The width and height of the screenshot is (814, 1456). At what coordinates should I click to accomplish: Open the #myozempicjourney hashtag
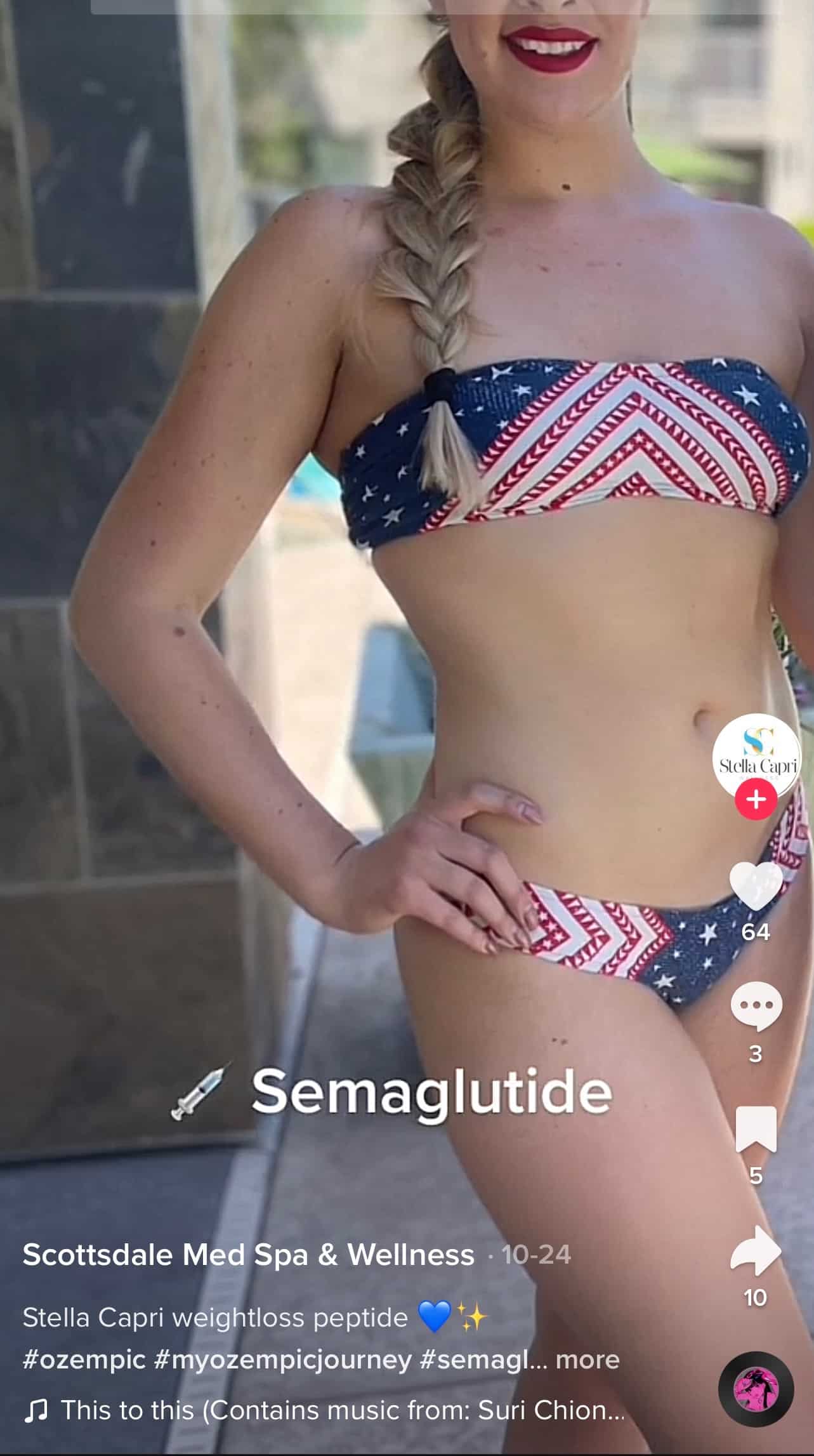point(282,1360)
